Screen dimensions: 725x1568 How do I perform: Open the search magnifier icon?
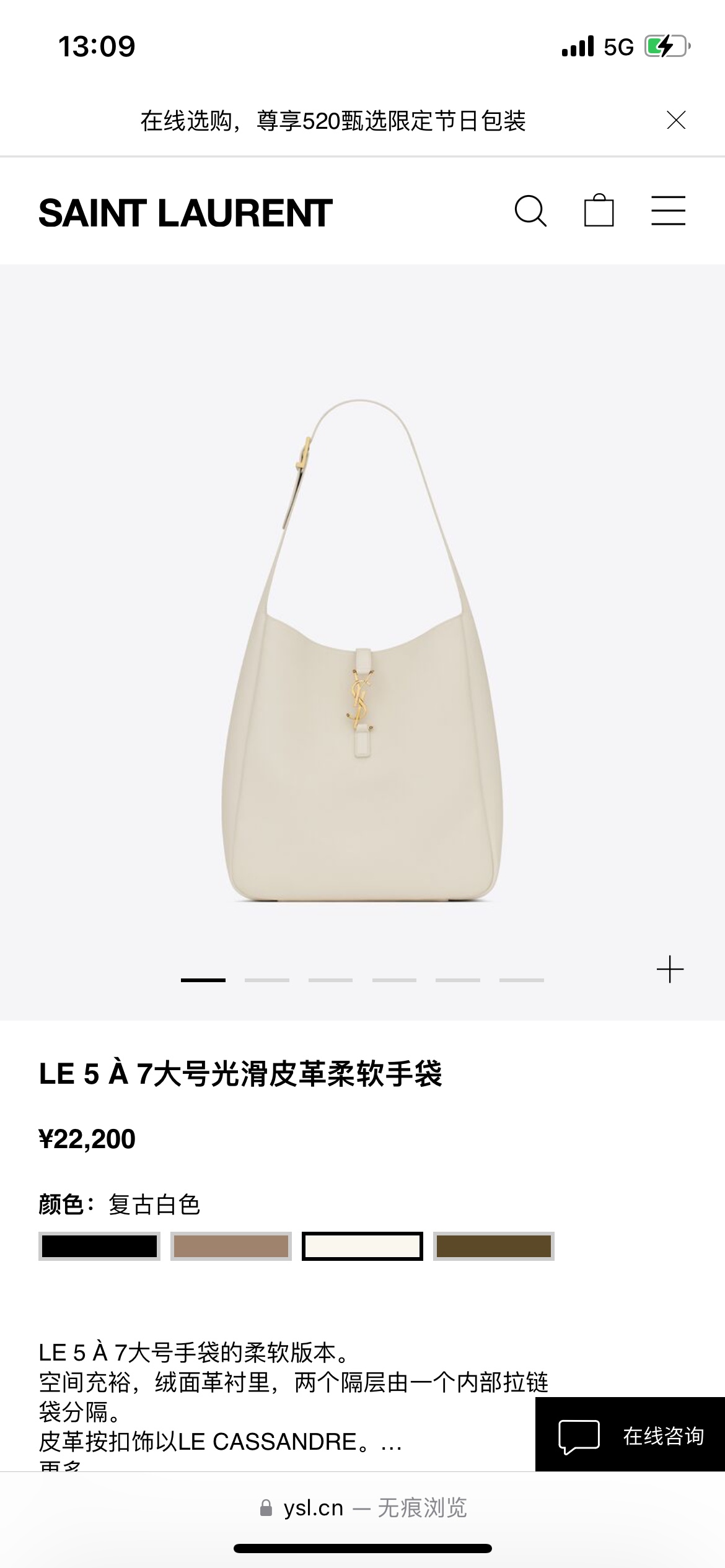pos(530,211)
